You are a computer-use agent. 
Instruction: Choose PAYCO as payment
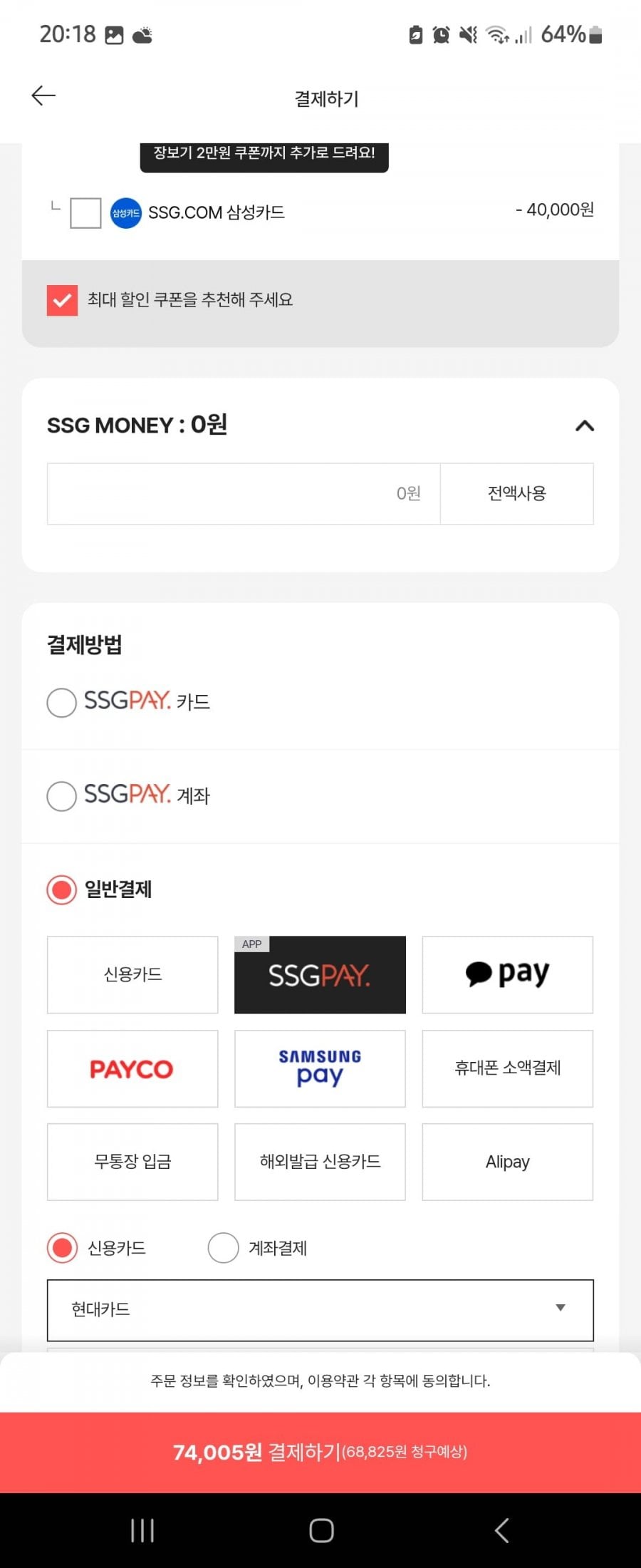click(x=132, y=1068)
